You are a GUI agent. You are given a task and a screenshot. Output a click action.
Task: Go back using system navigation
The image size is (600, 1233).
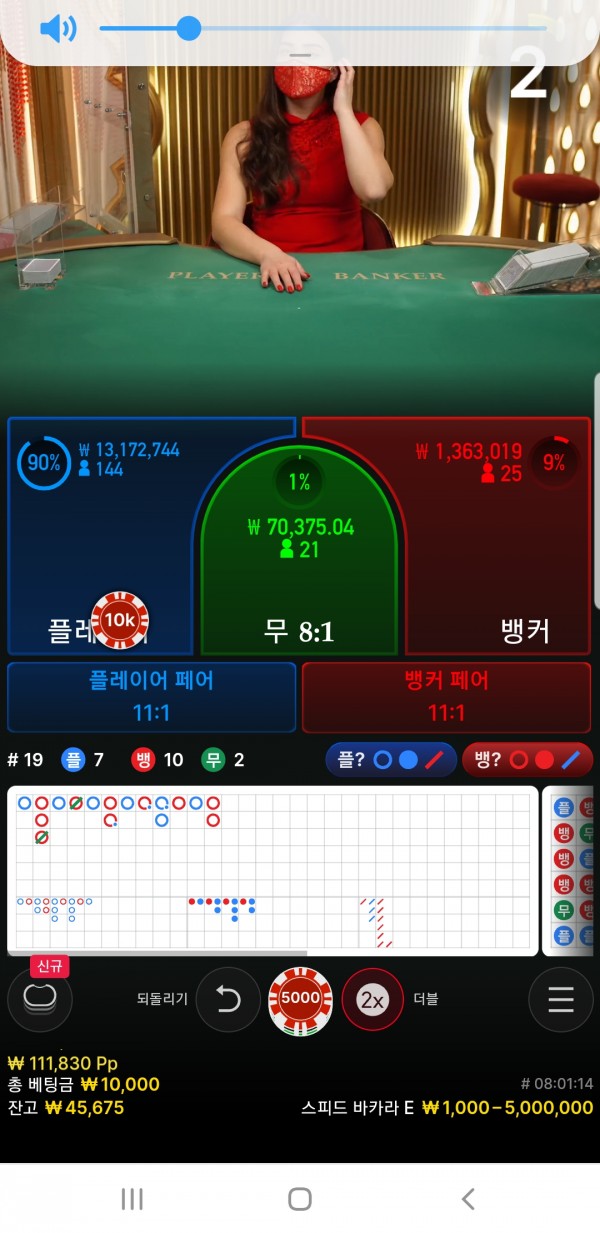tap(467, 1199)
